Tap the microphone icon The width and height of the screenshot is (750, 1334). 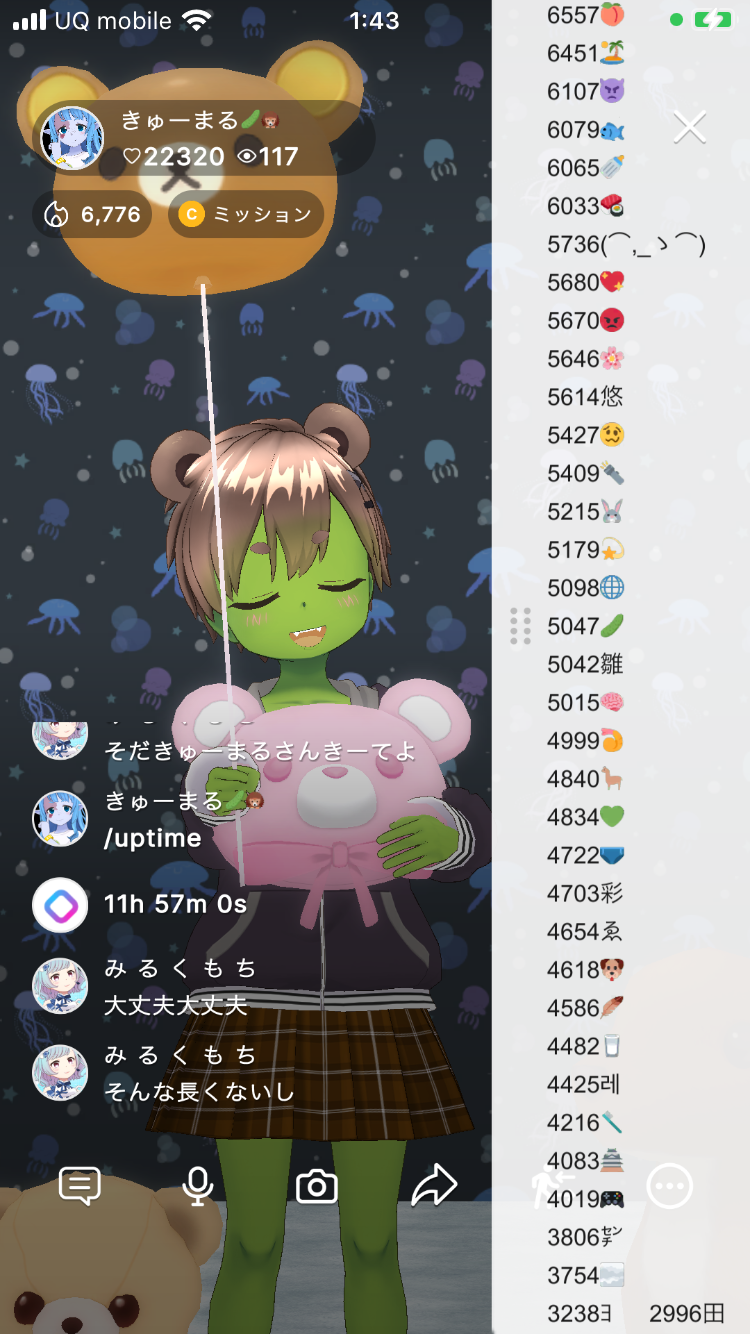coord(198,1186)
